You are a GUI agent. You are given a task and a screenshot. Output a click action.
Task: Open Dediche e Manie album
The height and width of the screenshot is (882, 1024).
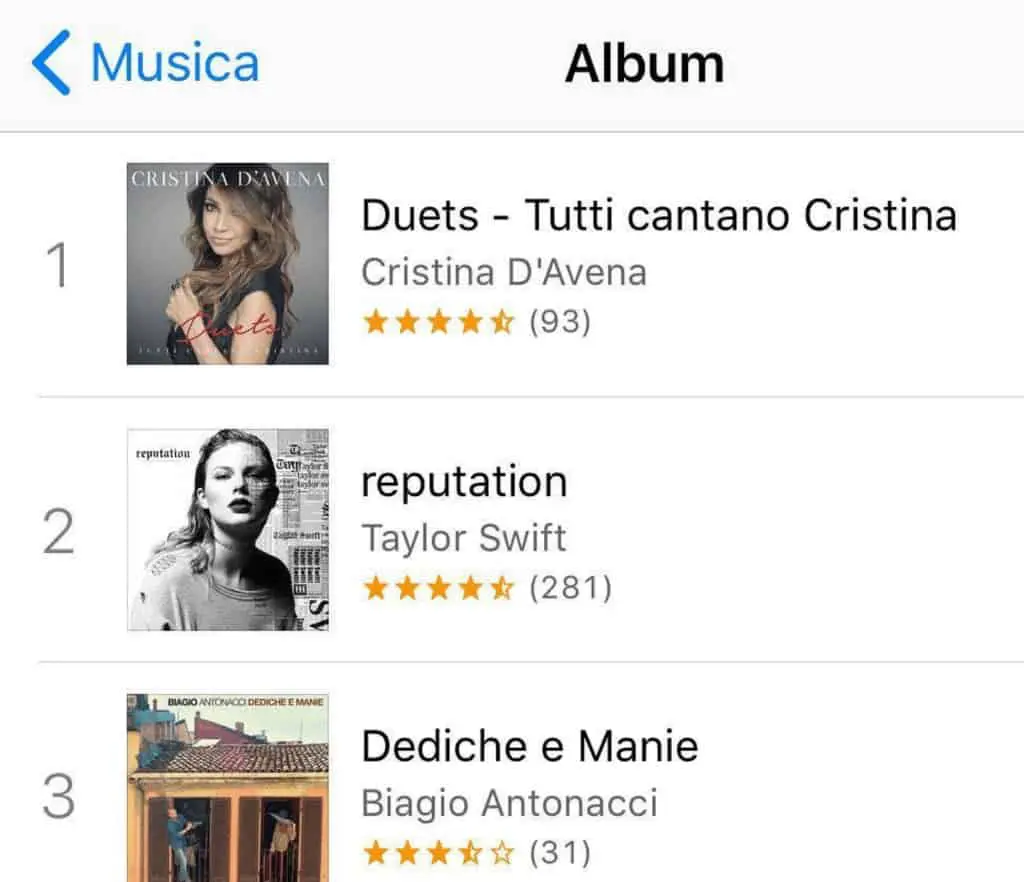click(529, 746)
